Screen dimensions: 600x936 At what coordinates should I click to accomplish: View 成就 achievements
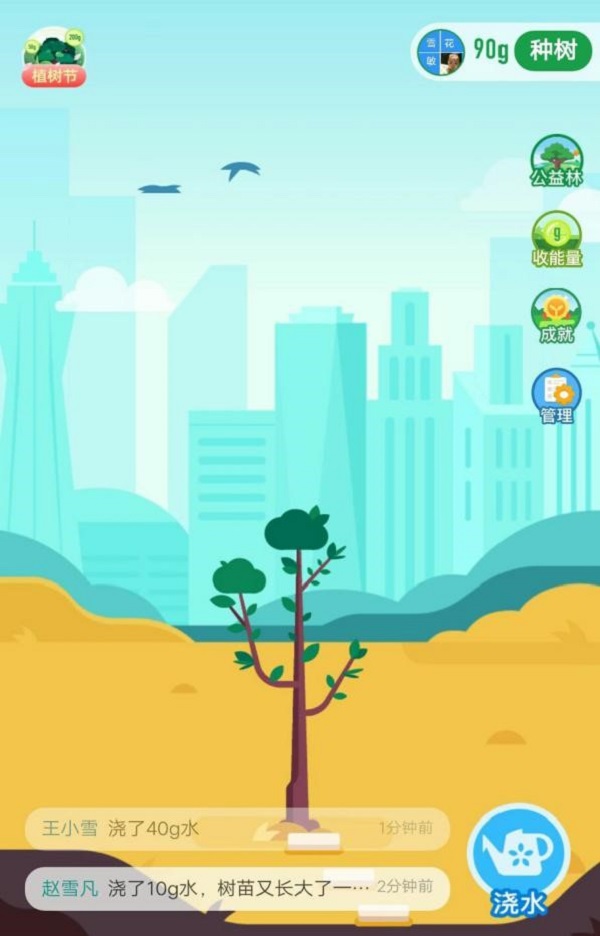click(x=556, y=315)
